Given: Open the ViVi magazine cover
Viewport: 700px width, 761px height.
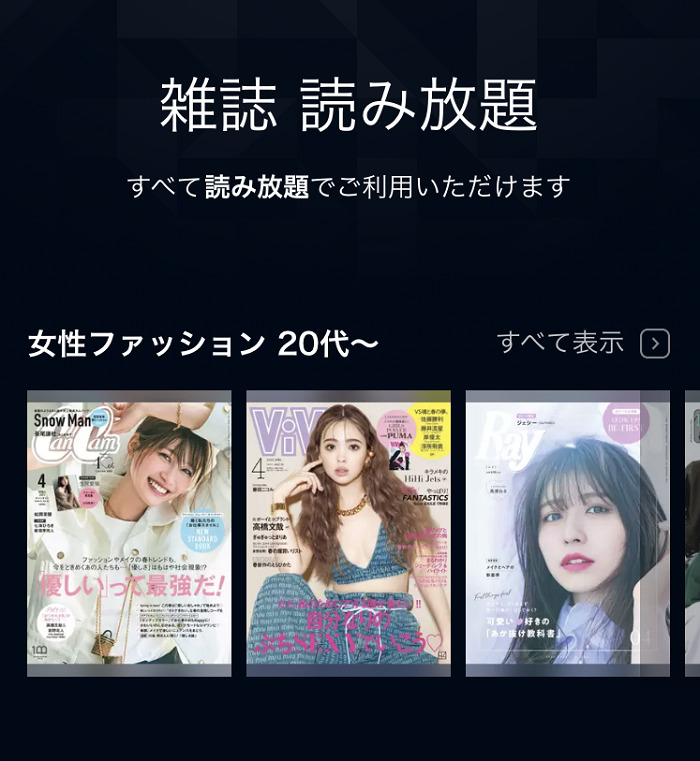Looking at the screenshot, I should click(348, 533).
